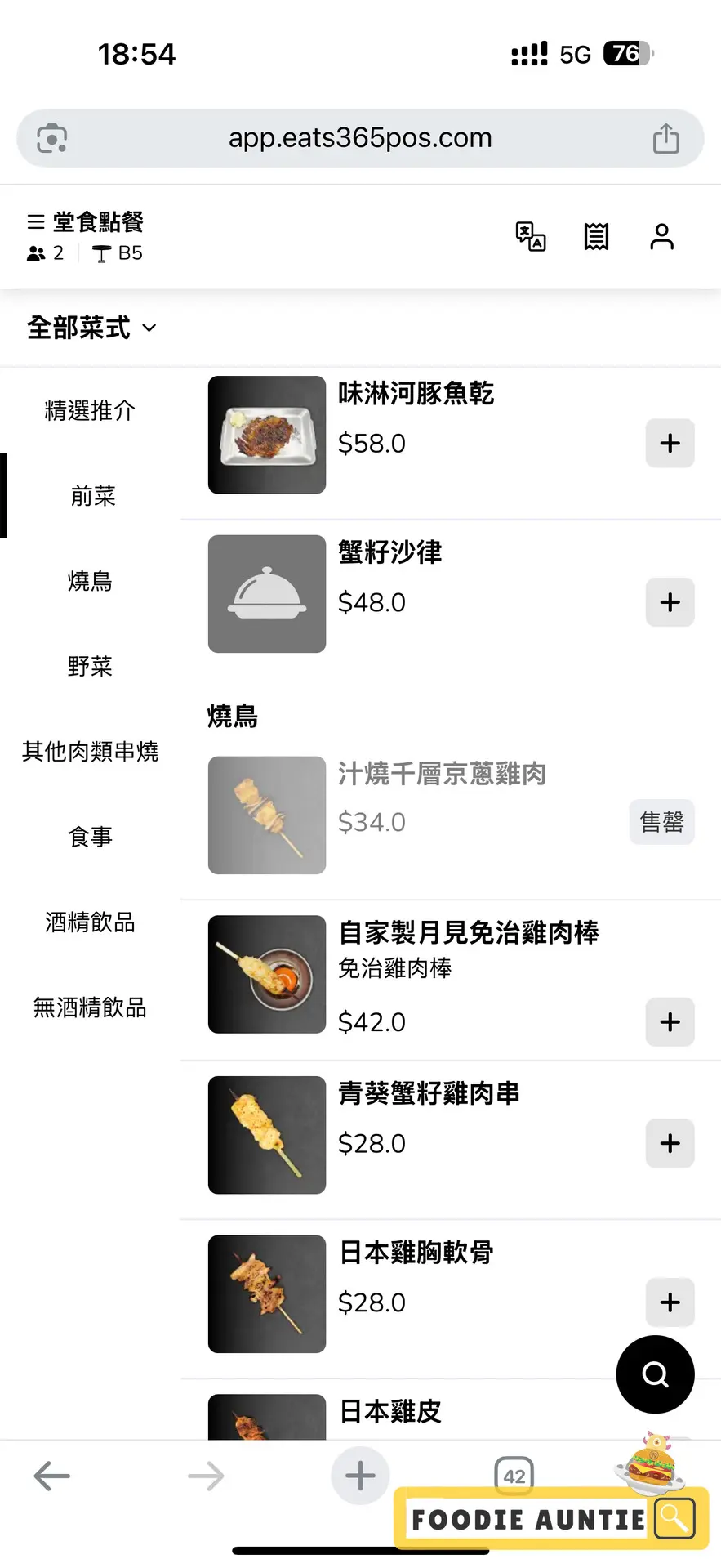The width and height of the screenshot is (721, 1568).
Task: Add 蟹籽沙律 to the order
Action: (x=670, y=603)
